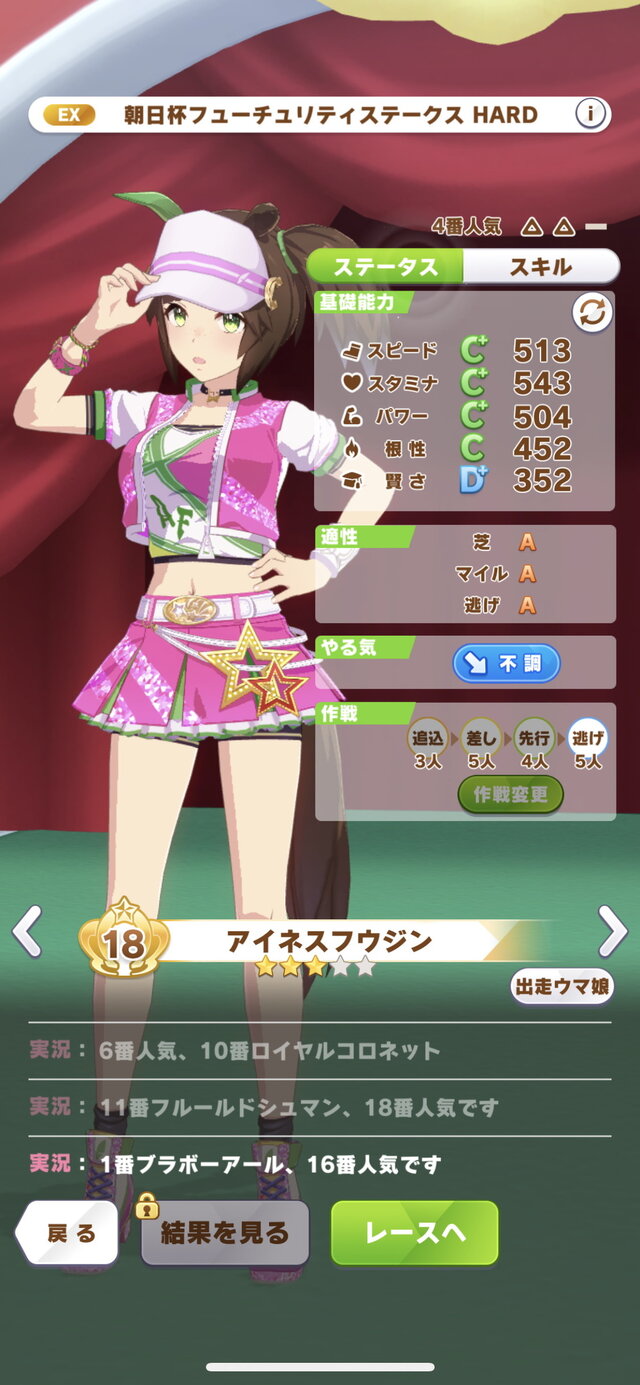Image resolution: width=640 pixels, height=1385 pixels.
Task: Start the race with レースへ
Action: point(414,1233)
